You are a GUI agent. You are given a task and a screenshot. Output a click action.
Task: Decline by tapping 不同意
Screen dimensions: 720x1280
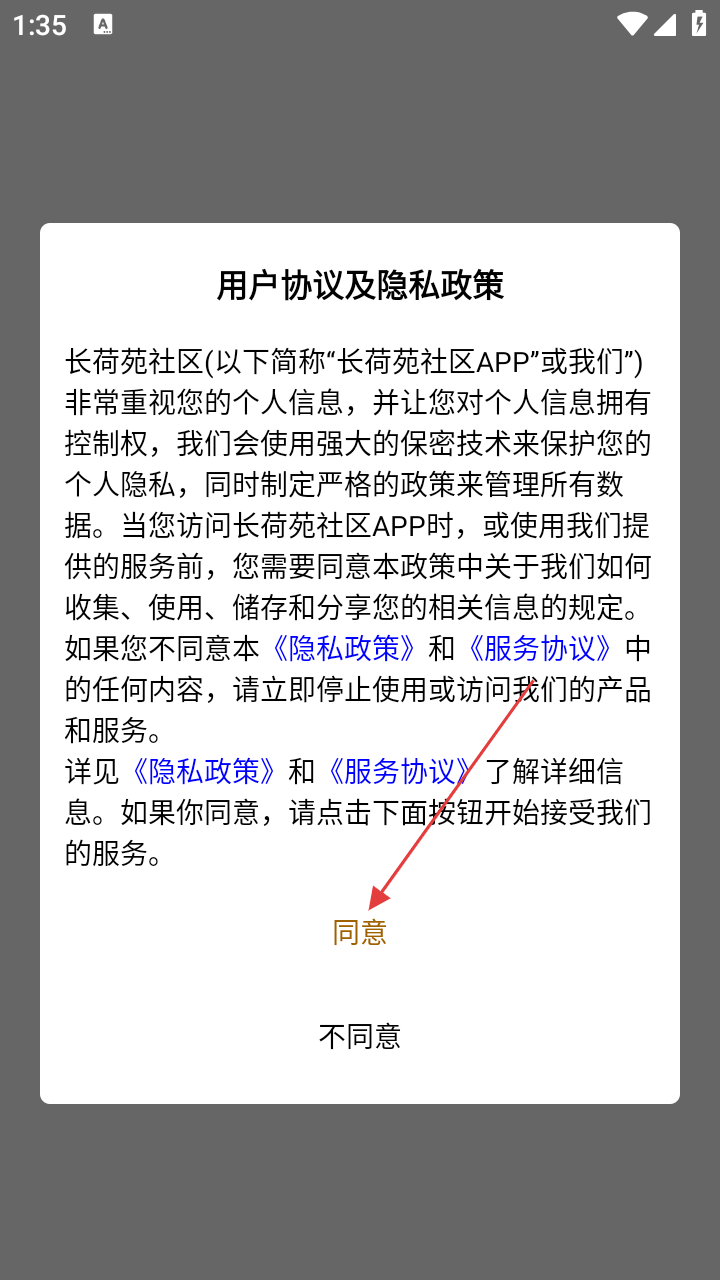pos(359,1036)
